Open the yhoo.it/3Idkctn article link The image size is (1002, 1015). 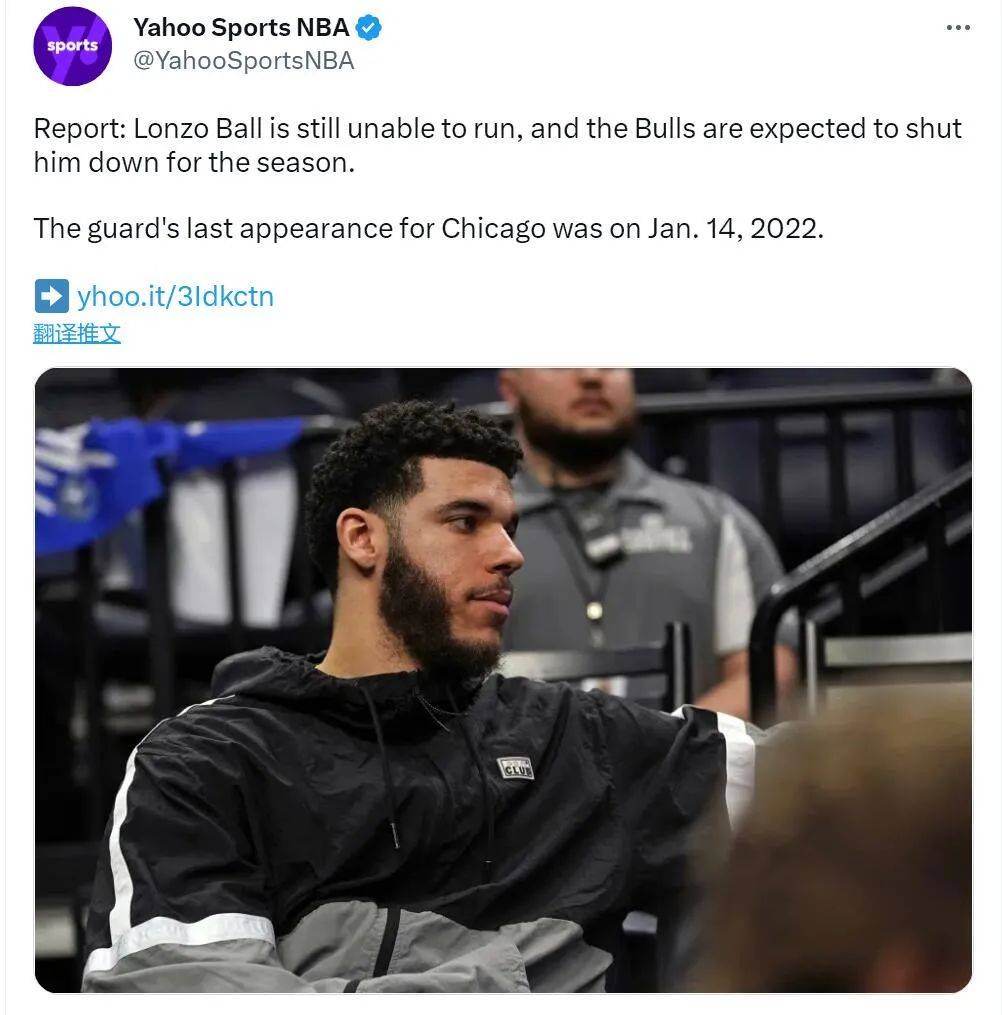(x=175, y=296)
